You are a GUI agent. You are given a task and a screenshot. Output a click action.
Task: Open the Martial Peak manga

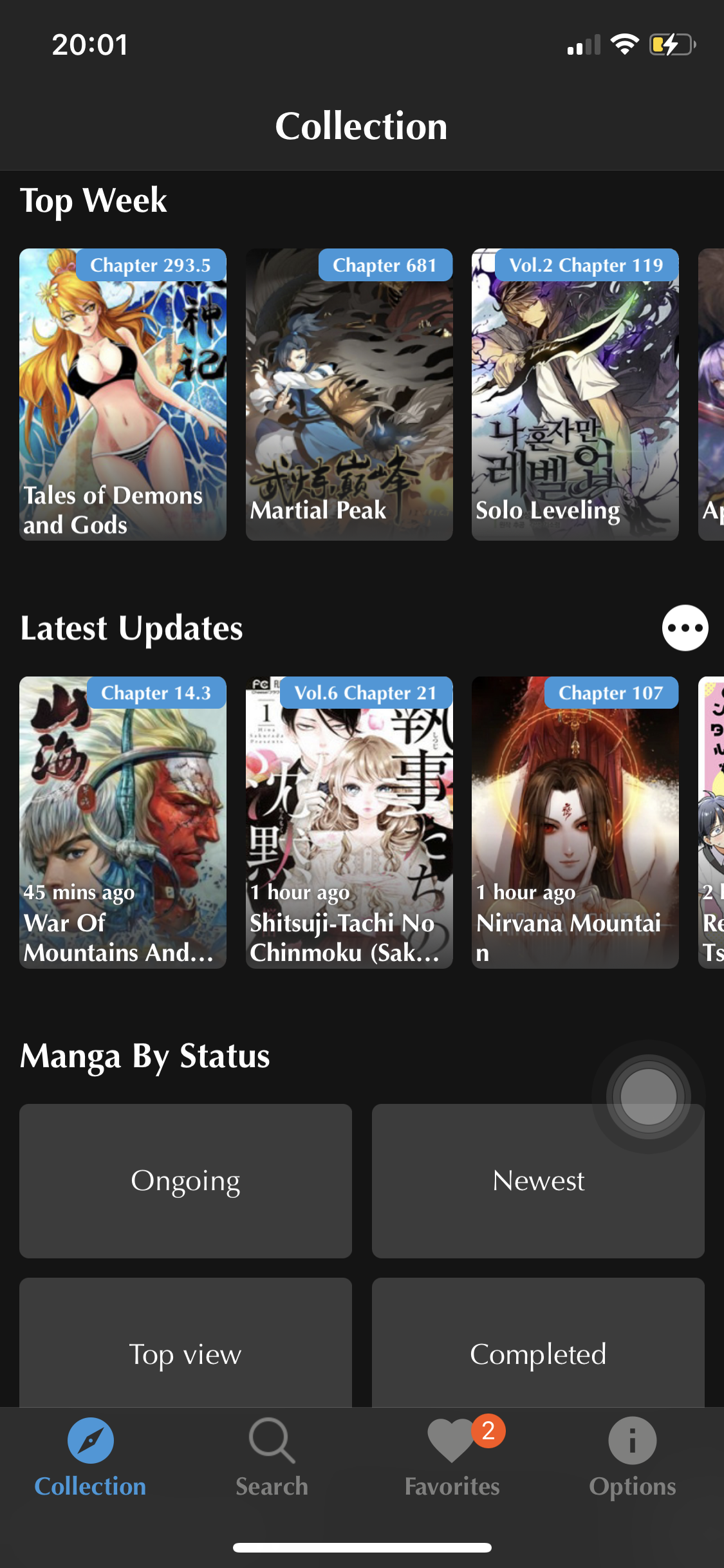[x=349, y=394]
